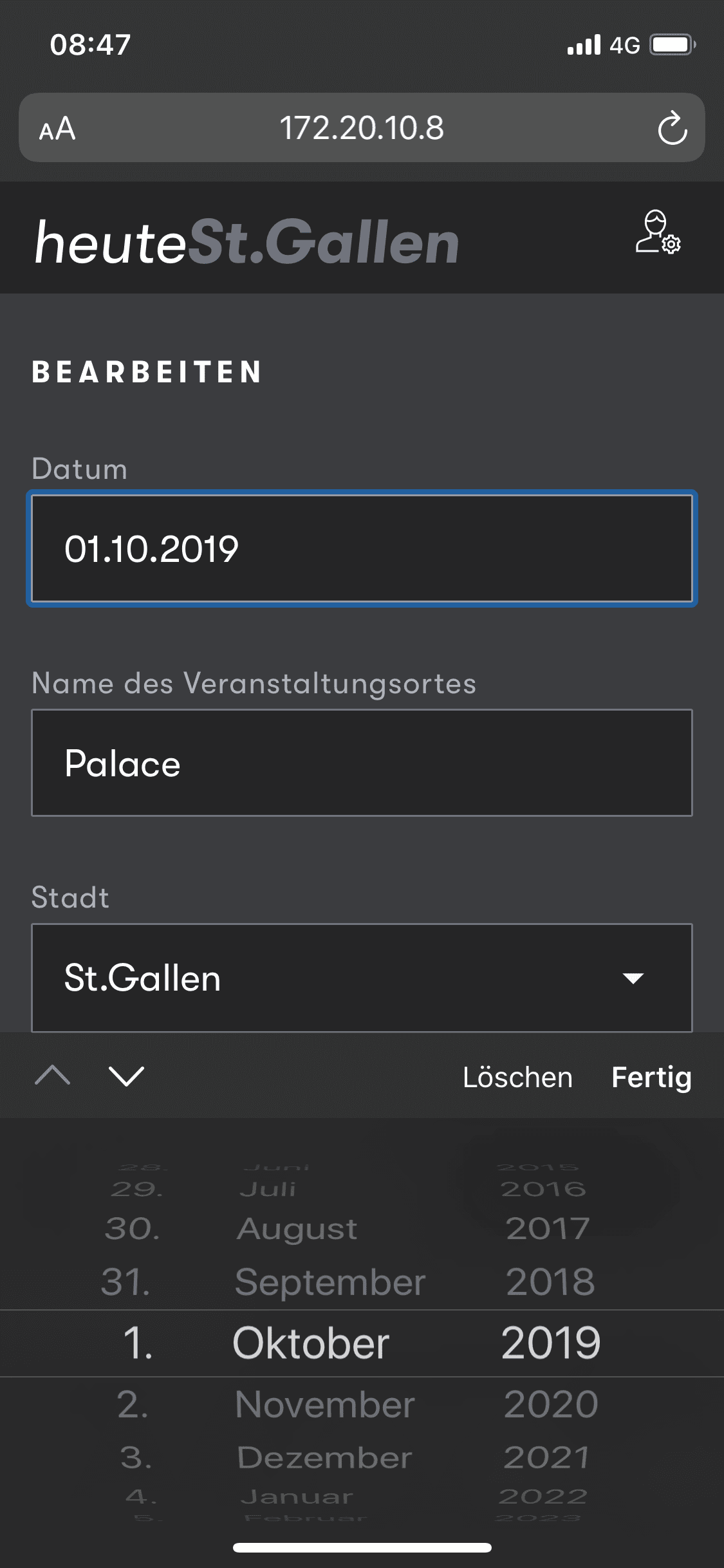Open the AA text size menu

point(57,129)
